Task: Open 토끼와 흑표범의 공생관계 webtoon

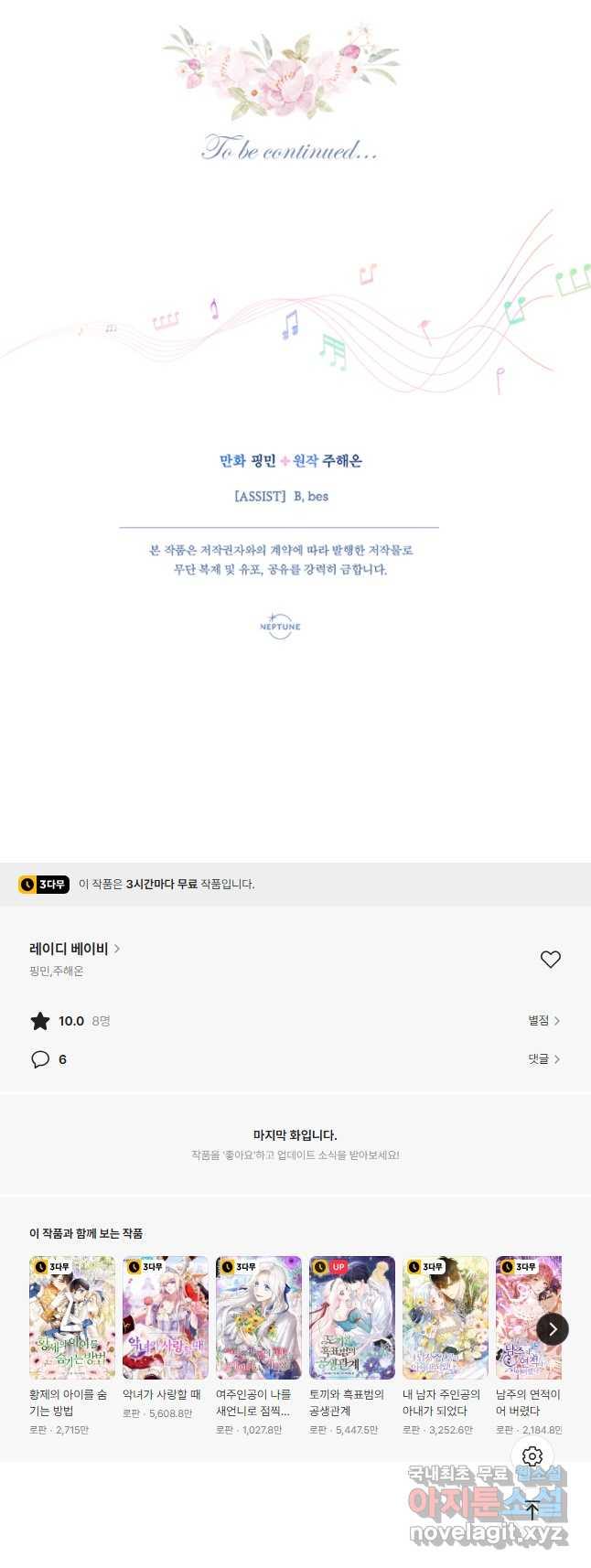Action: 352,1317
